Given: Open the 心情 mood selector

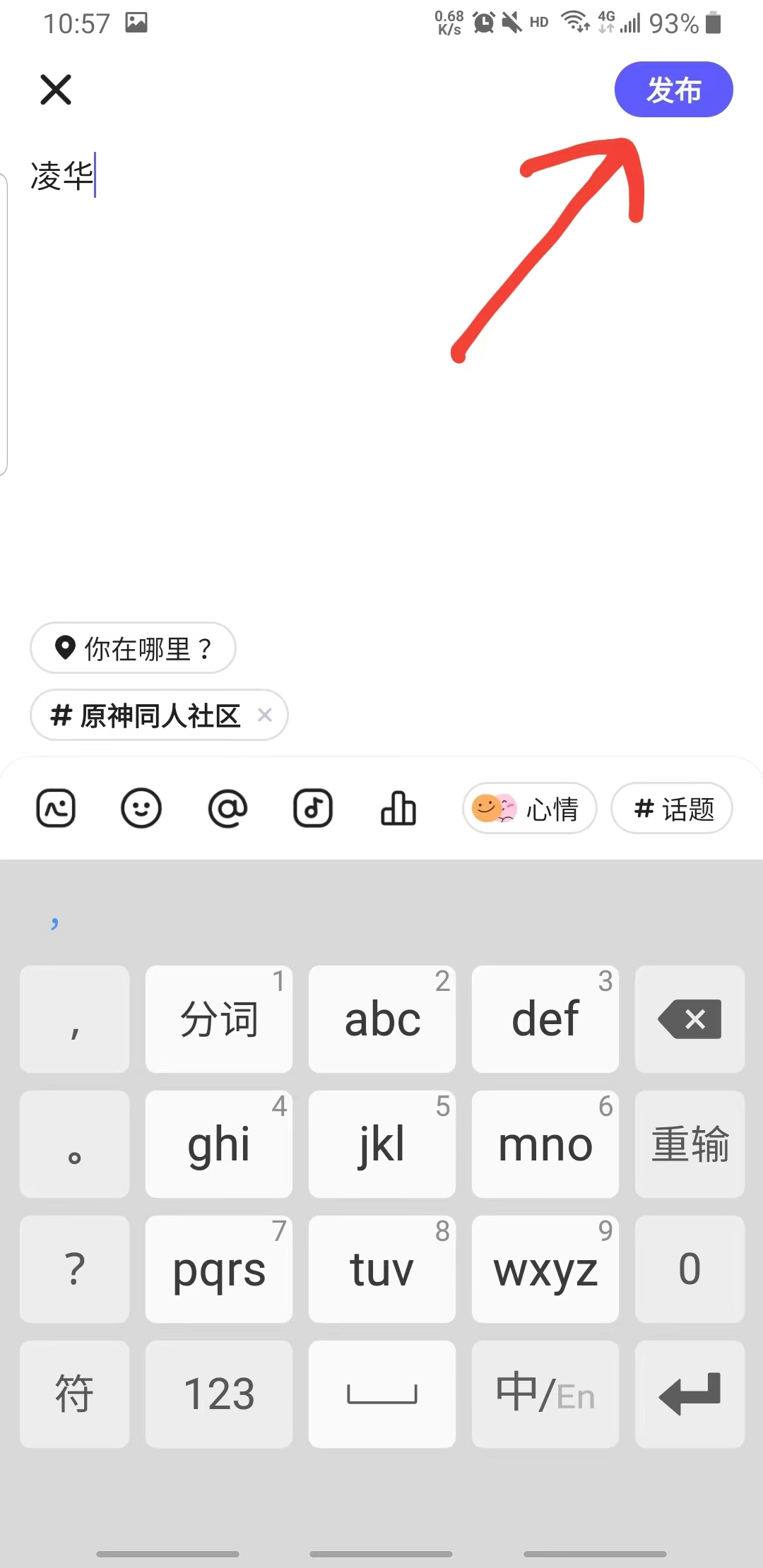Looking at the screenshot, I should pos(528,809).
